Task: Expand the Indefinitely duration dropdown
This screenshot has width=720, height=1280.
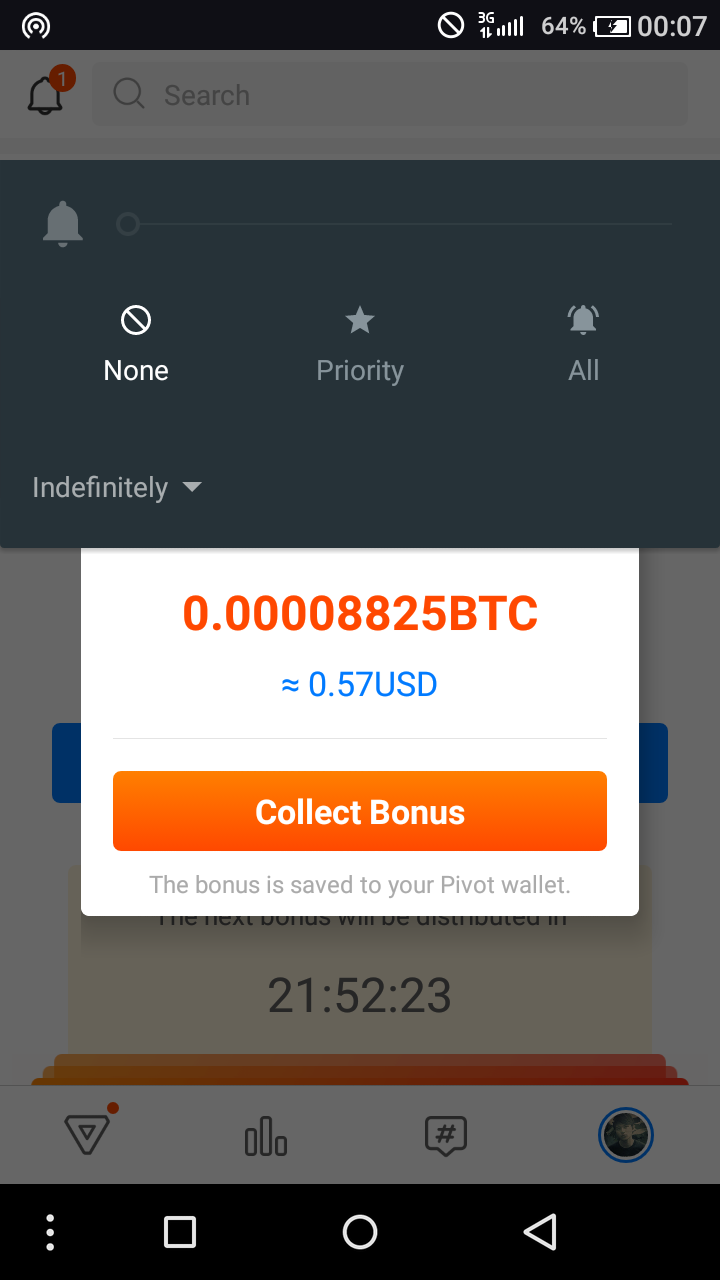Action: click(117, 488)
